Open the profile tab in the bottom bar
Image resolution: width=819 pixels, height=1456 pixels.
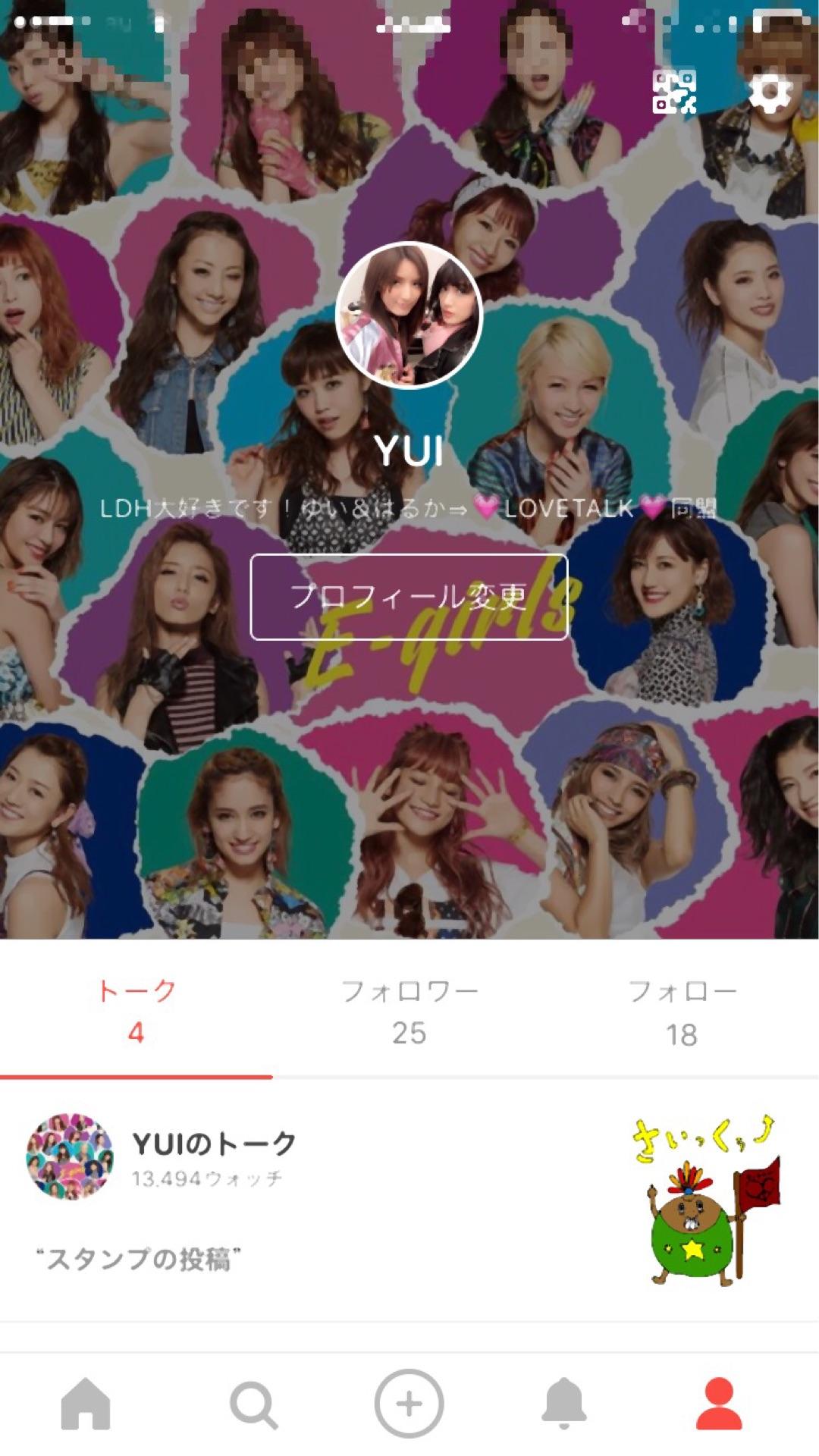tap(718, 1404)
